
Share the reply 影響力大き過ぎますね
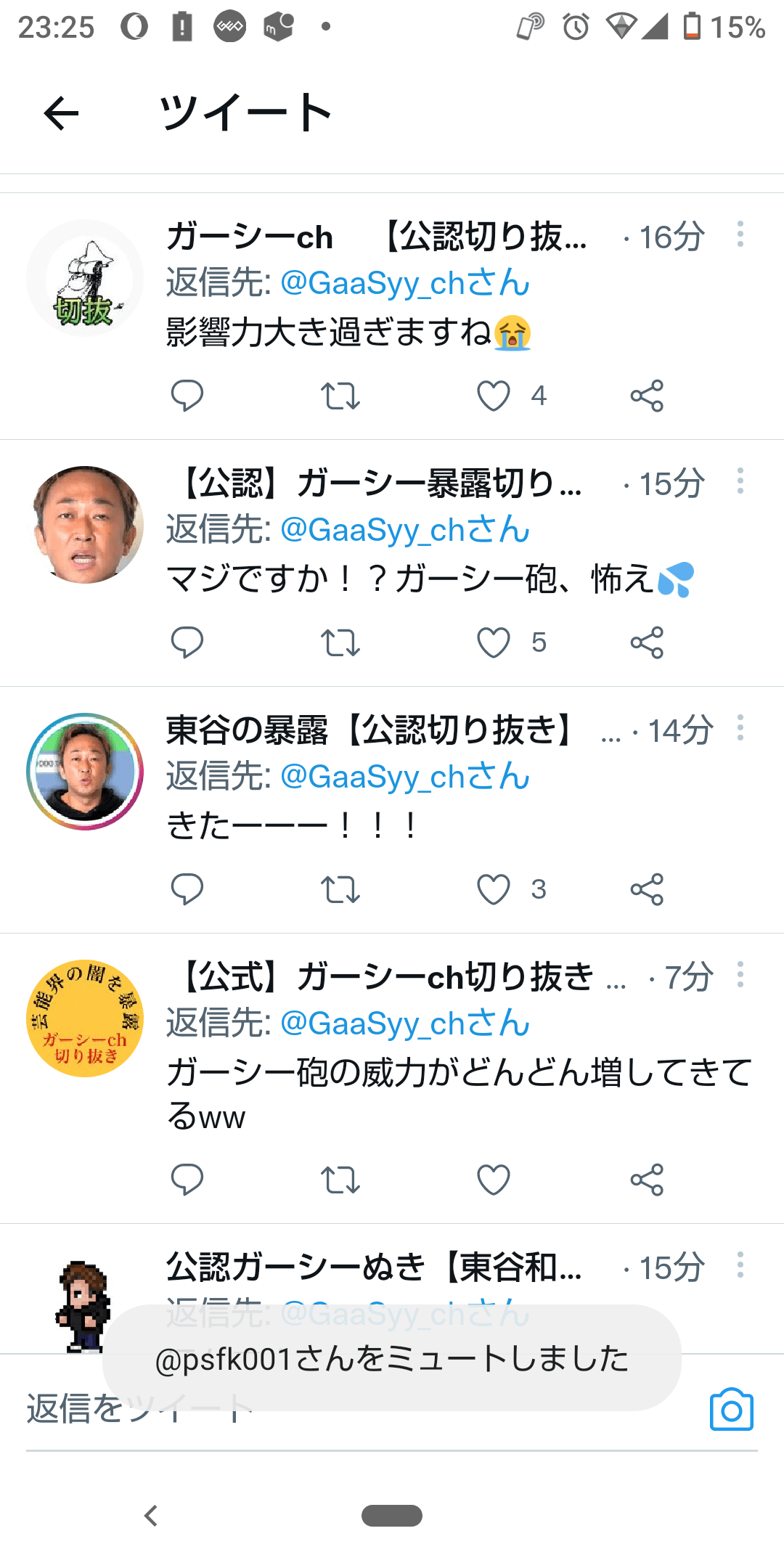click(x=647, y=396)
